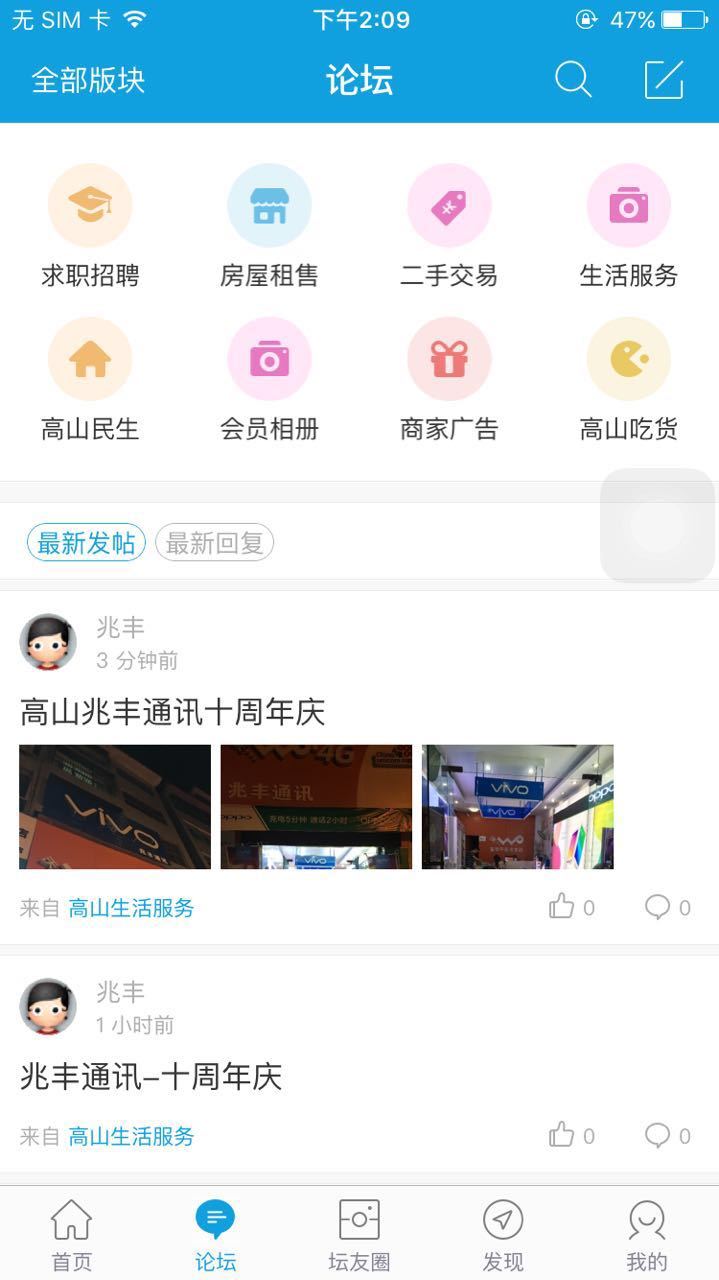This screenshot has height=1280, width=719.
Task: Open the forum search icon
Action: pos(573,80)
